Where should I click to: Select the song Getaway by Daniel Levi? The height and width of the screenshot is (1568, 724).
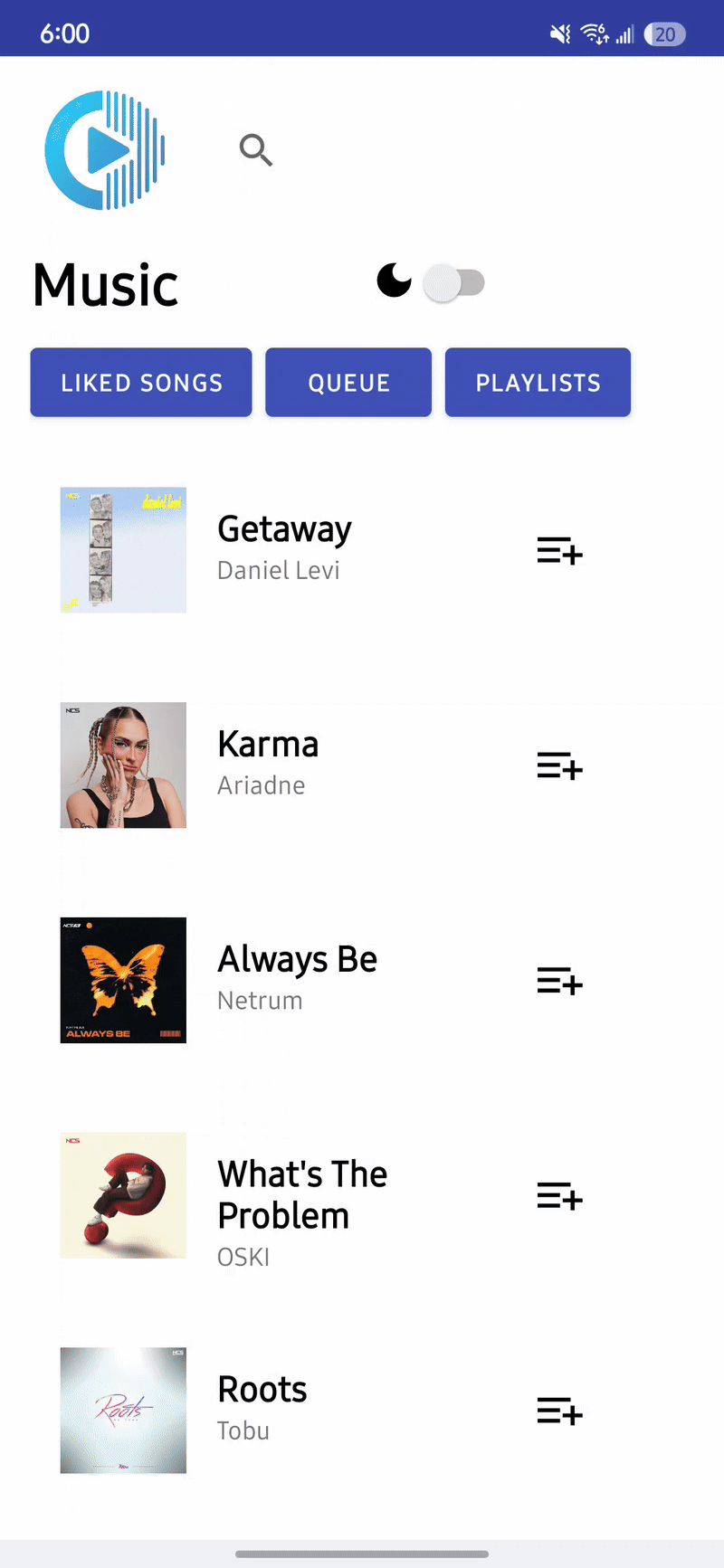point(284,528)
